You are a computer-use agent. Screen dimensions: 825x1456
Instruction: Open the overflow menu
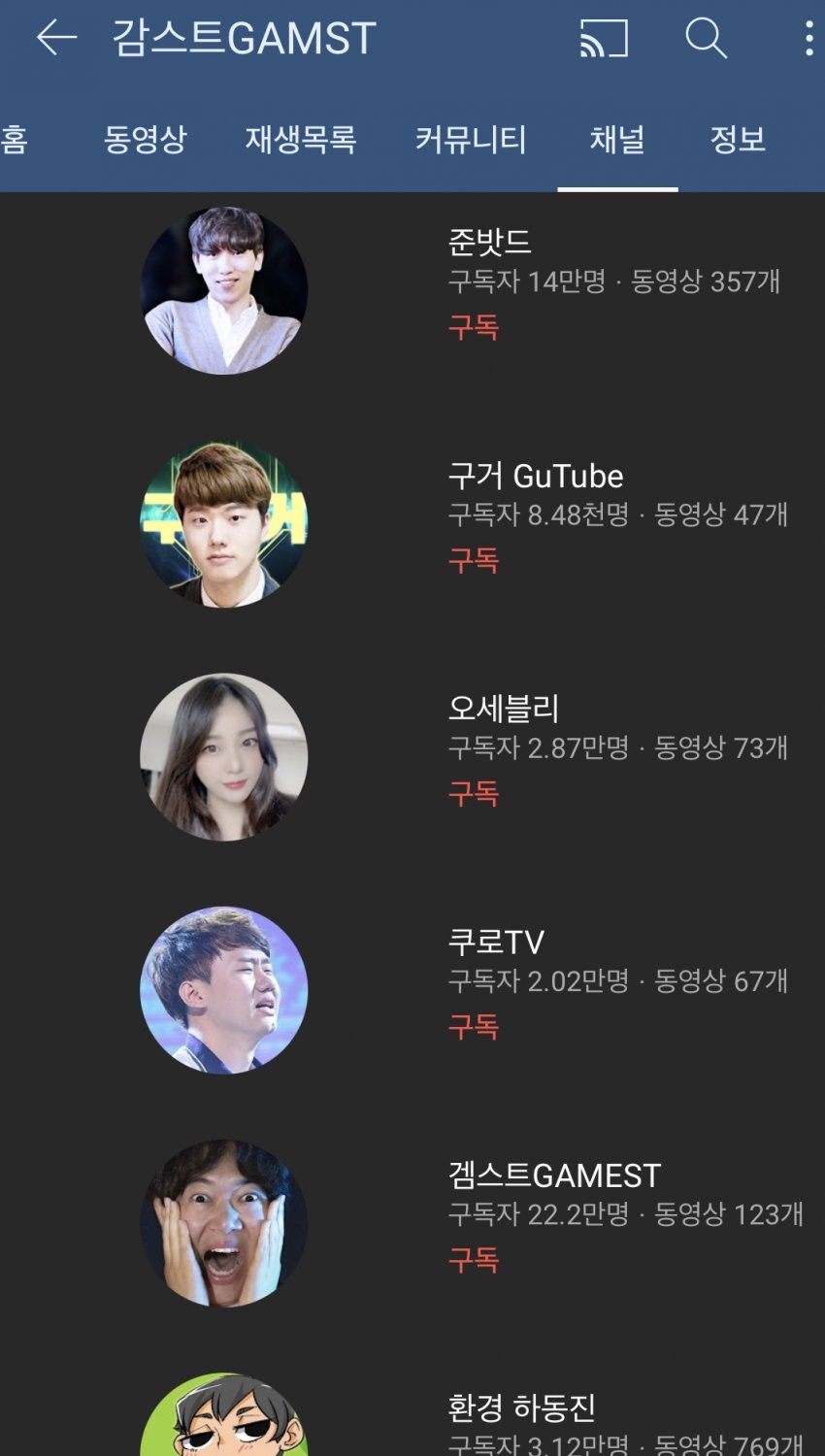(808, 39)
